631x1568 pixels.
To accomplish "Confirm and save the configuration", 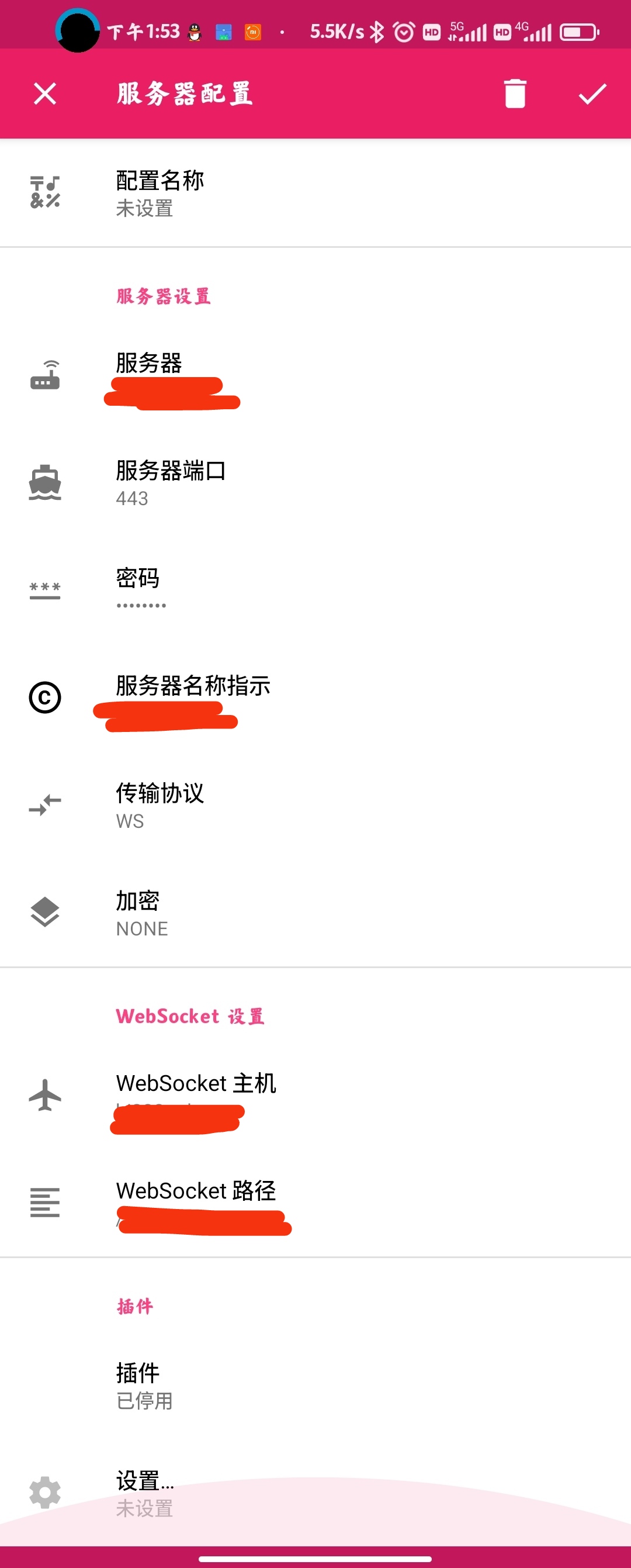I will (x=592, y=94).
